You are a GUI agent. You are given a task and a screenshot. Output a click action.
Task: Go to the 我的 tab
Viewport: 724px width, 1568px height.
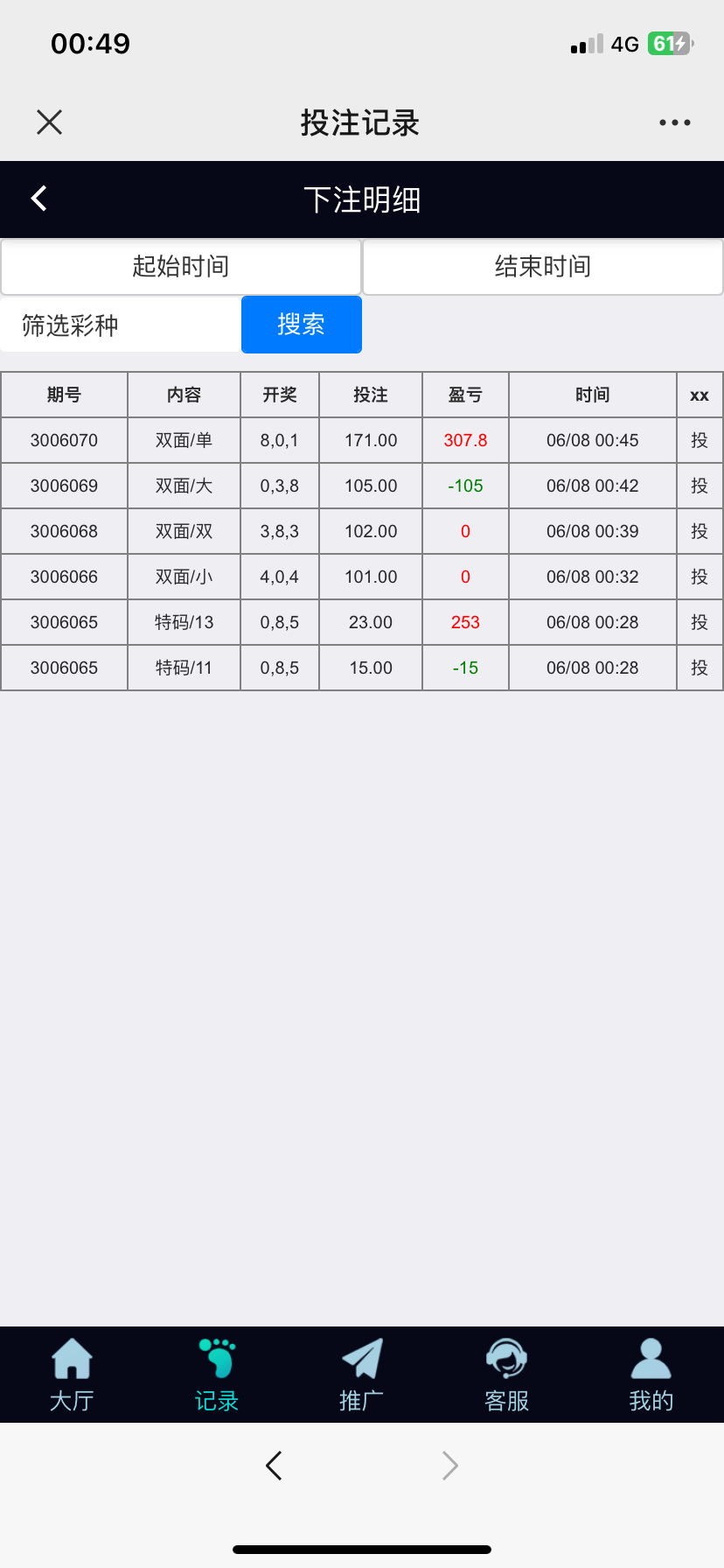point(651,1375)
